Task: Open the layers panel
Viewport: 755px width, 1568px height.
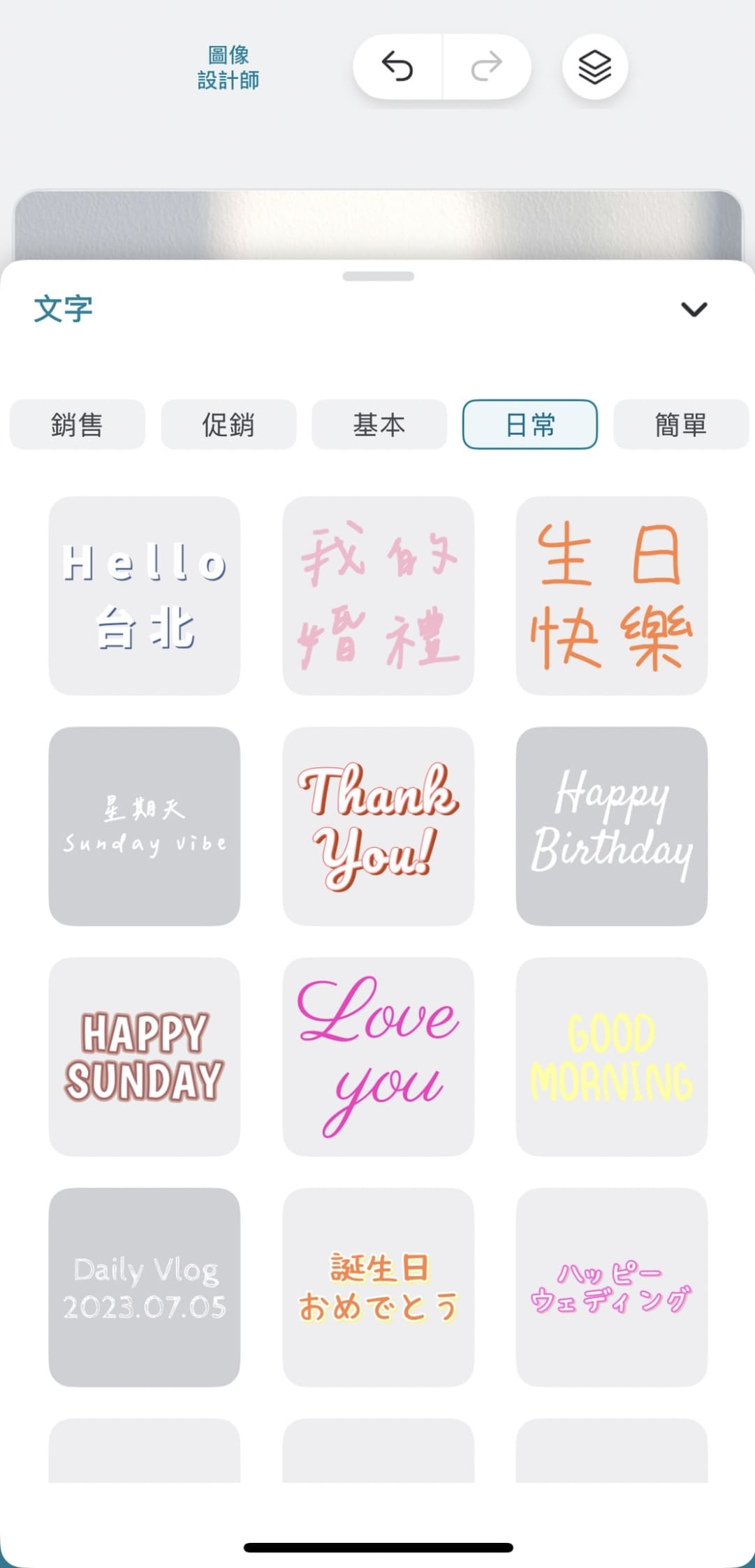Action: click(595, 68)
